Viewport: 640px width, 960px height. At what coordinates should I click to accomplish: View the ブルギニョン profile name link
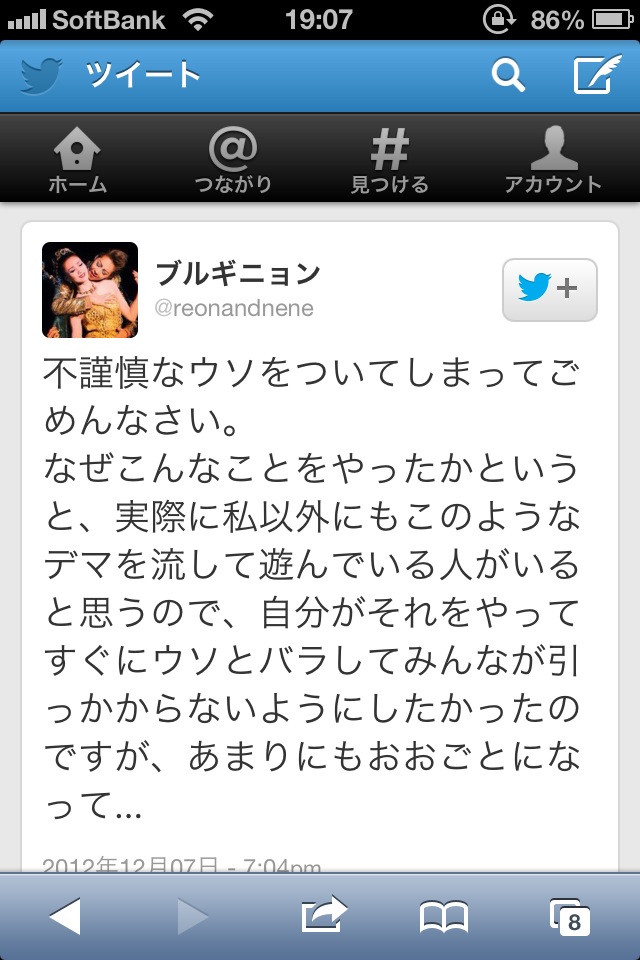coord(237,273)
